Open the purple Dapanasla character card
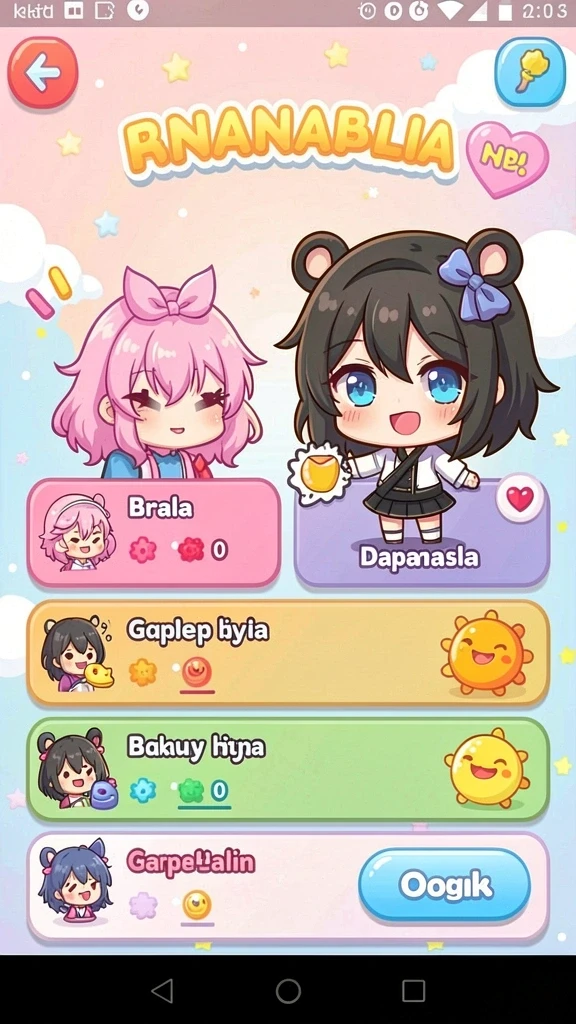Viewport: 576px width, 1024px height. tap(422, 533)
